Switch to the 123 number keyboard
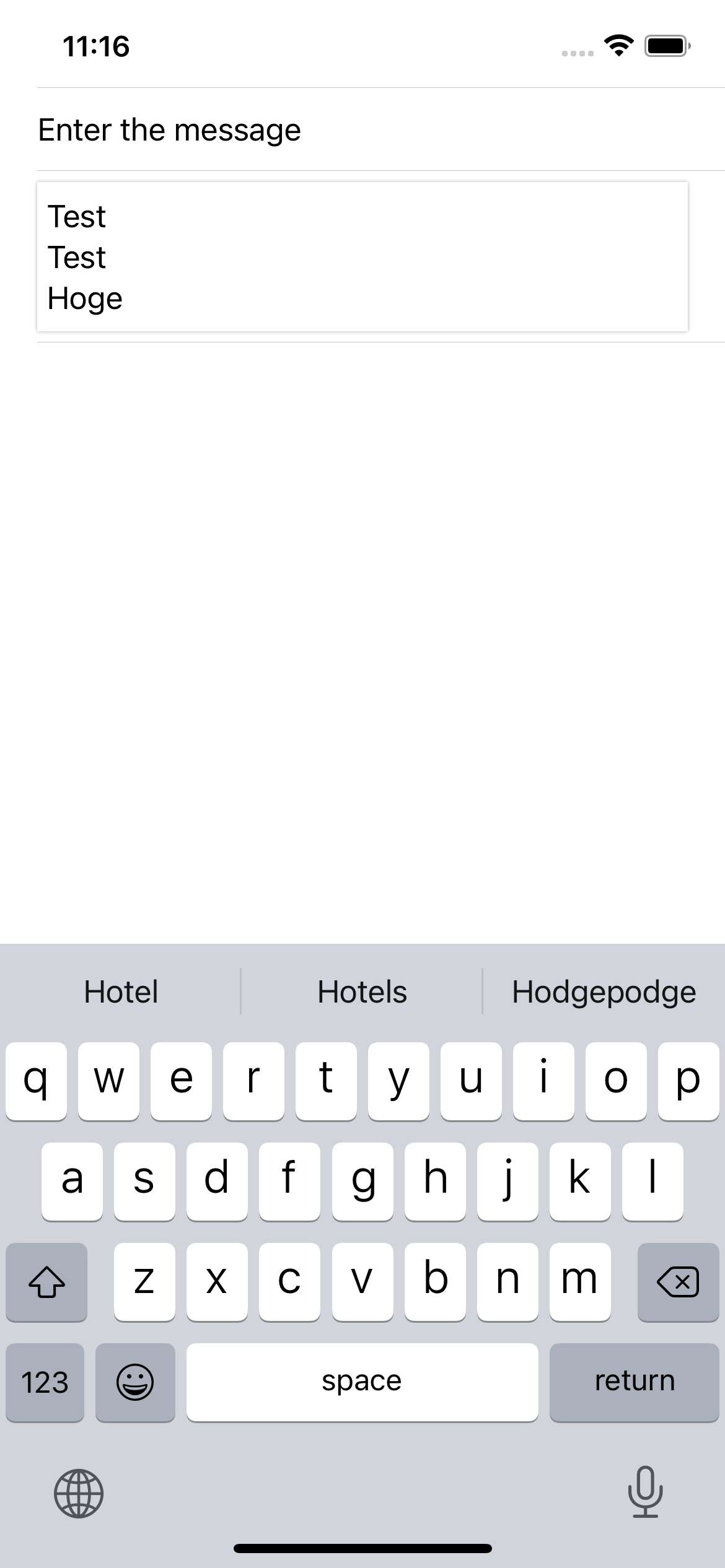This screenshot has width=725, height=1568. click(45, 1382)
